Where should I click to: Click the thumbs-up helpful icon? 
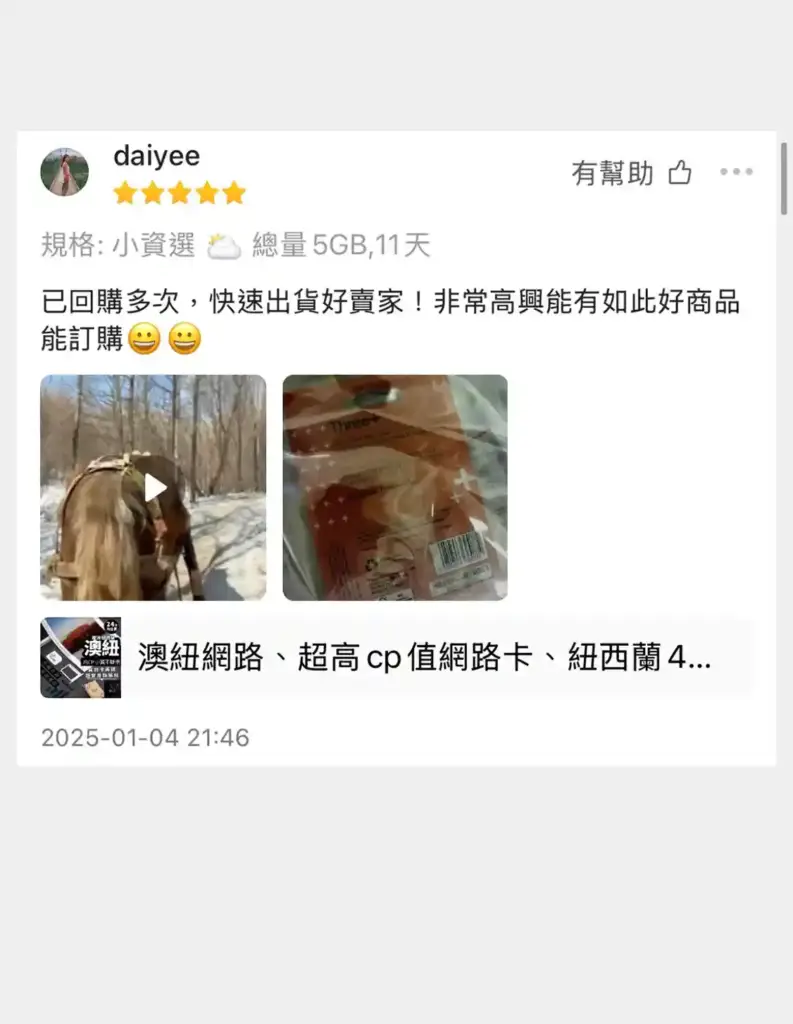pos(681,172)
